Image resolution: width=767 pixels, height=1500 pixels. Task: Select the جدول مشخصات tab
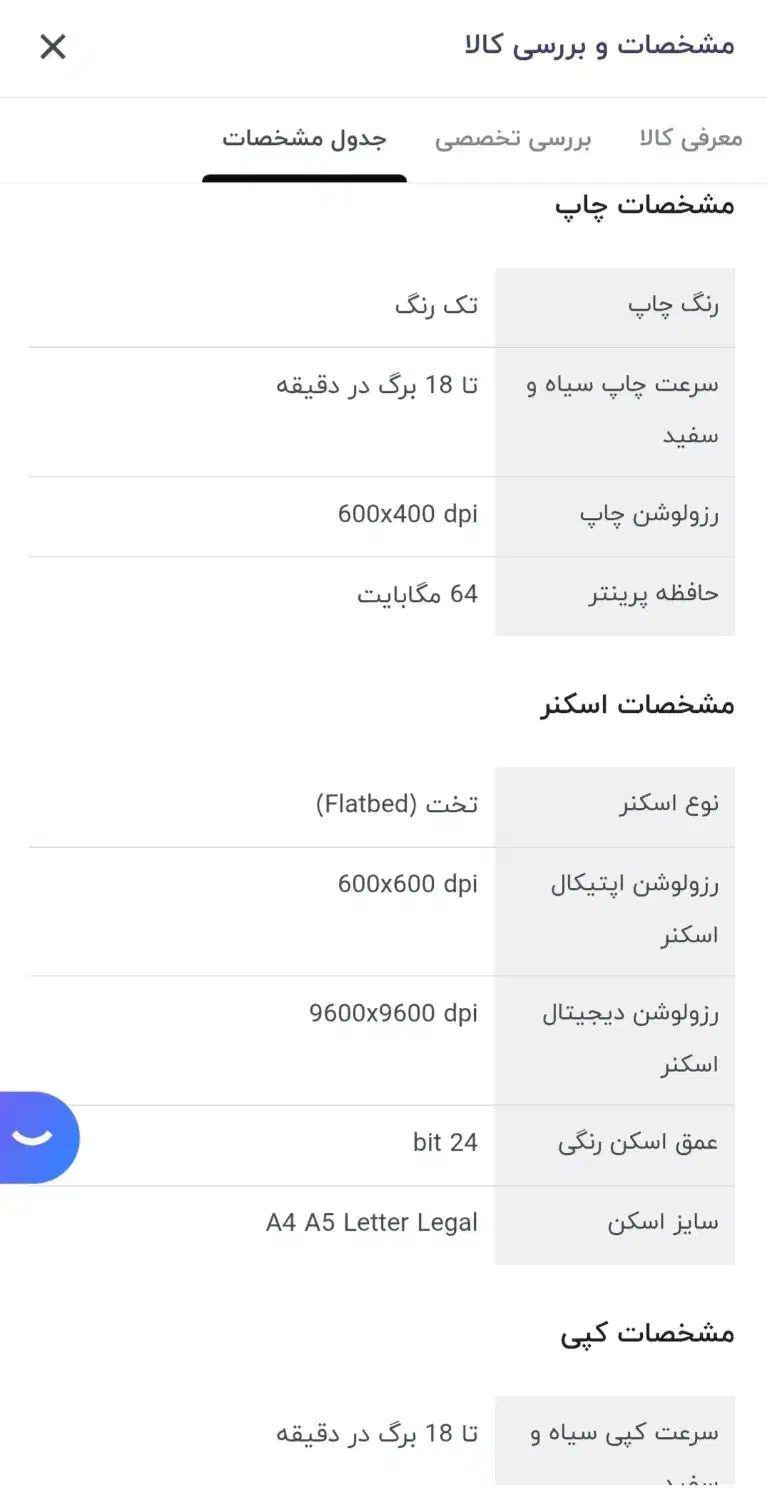tap(305, 139)
